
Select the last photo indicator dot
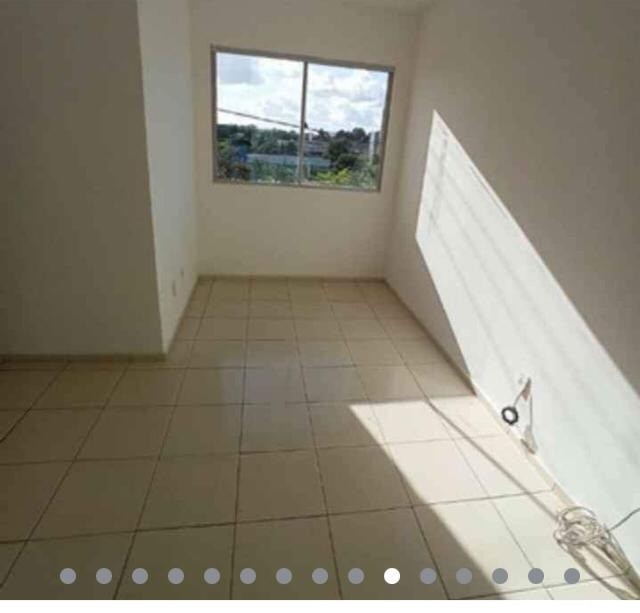(572, 576)
